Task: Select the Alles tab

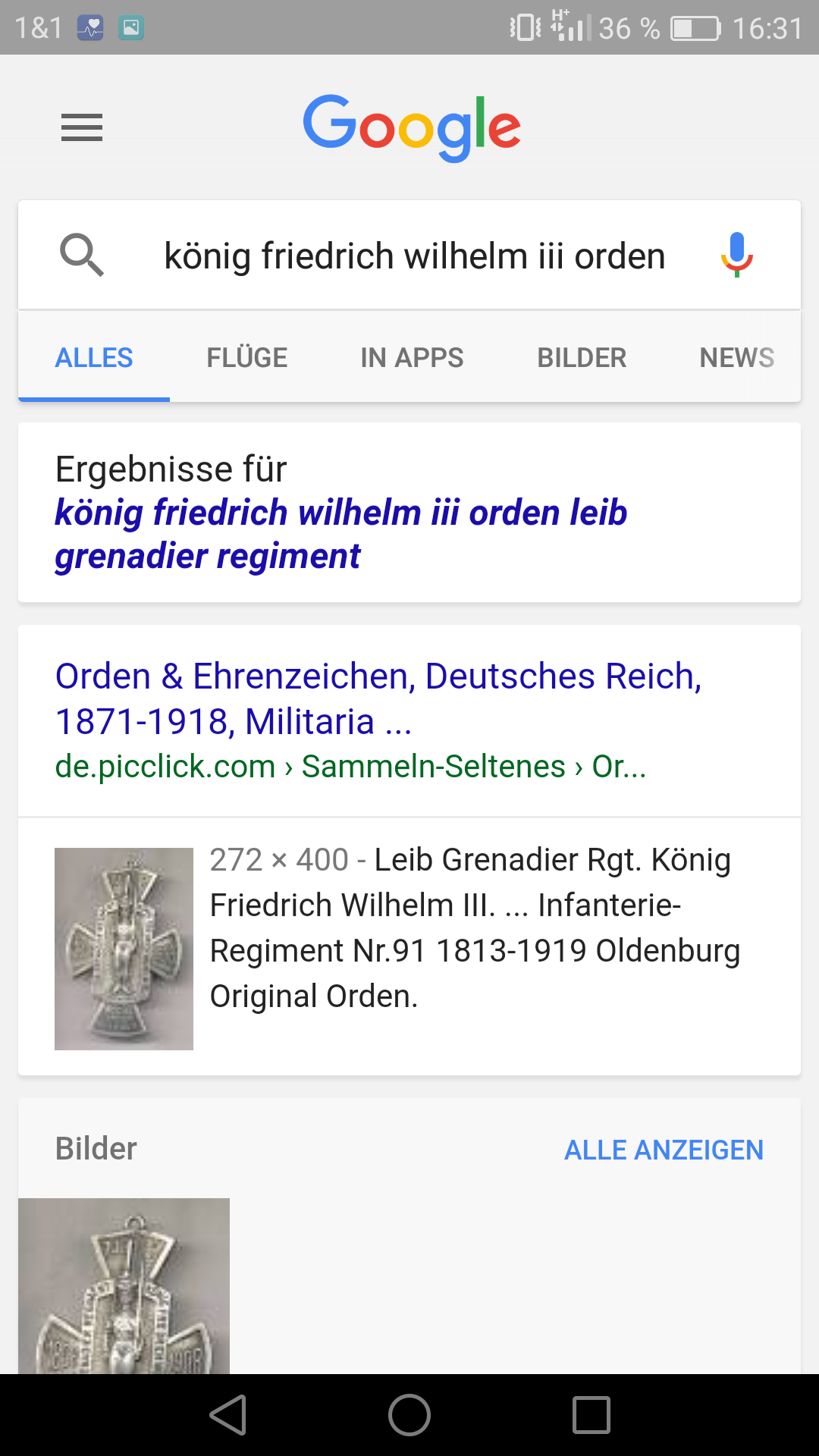Action: tap(94, 358)
